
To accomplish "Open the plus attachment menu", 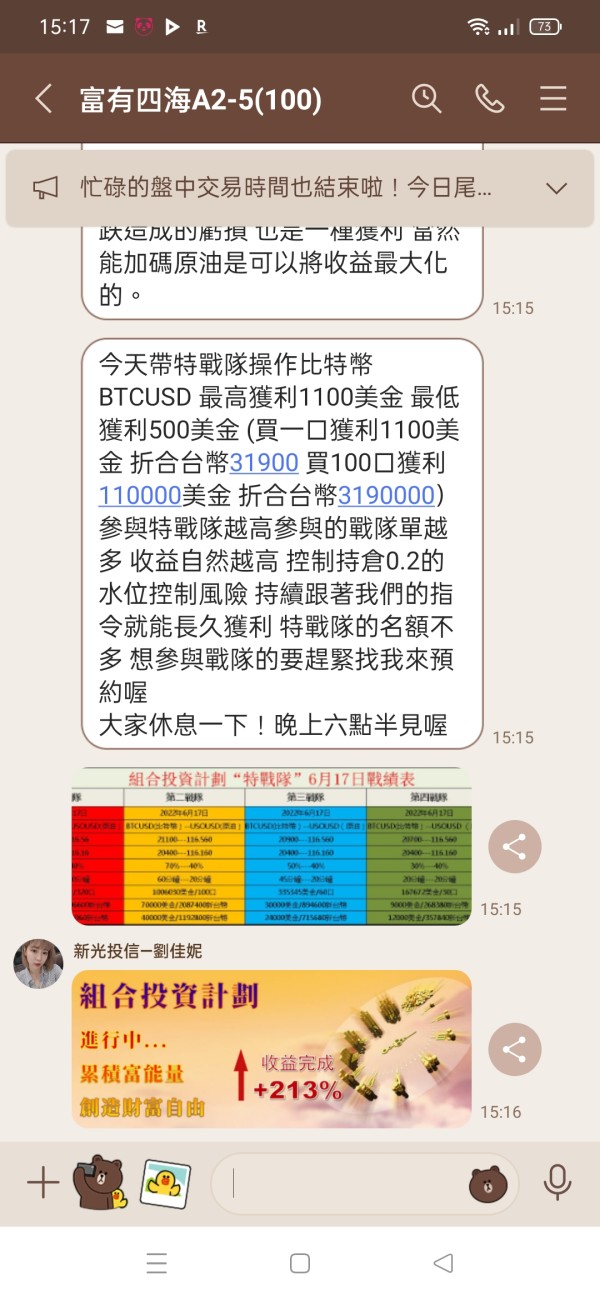I will [x=43, y=1183].
